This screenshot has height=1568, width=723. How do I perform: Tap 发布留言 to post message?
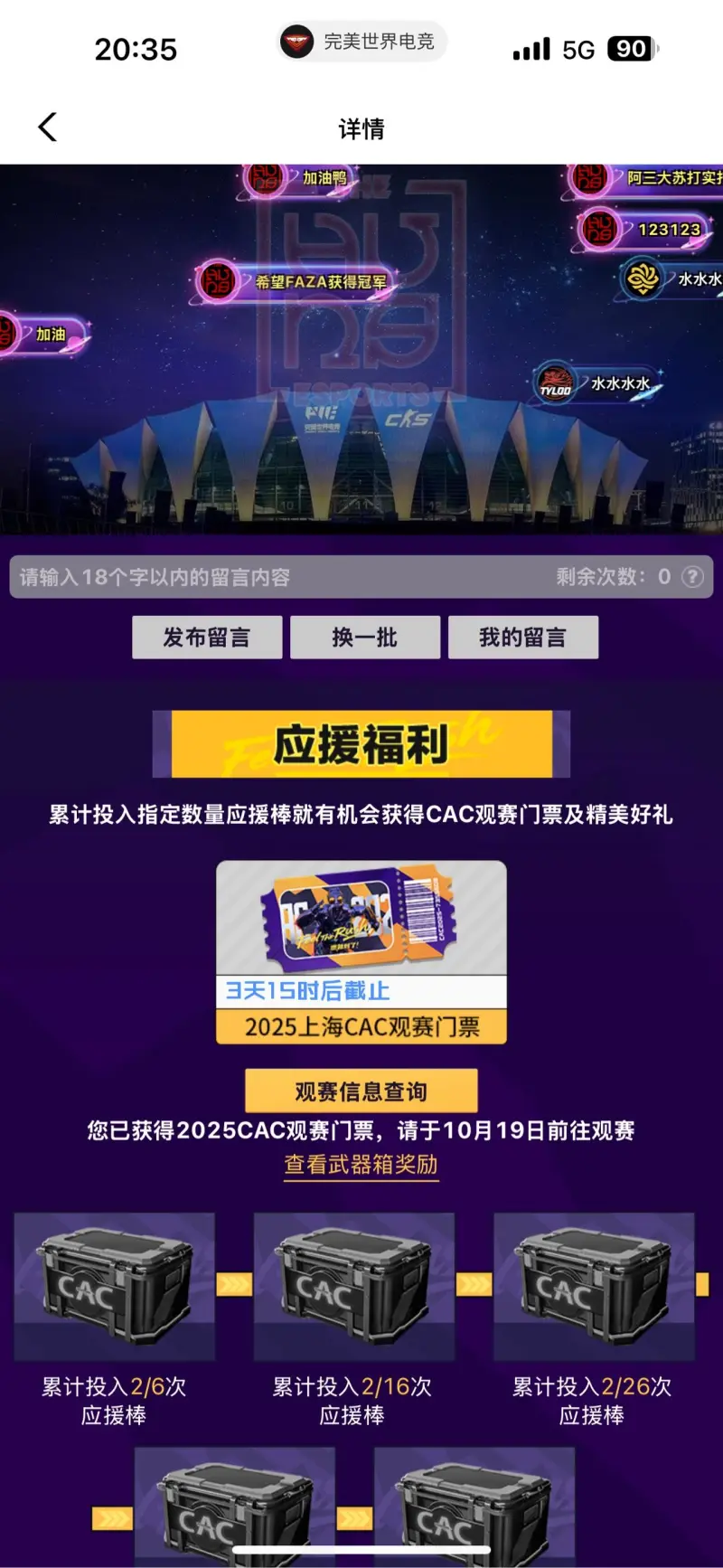[x=207, y=638]
